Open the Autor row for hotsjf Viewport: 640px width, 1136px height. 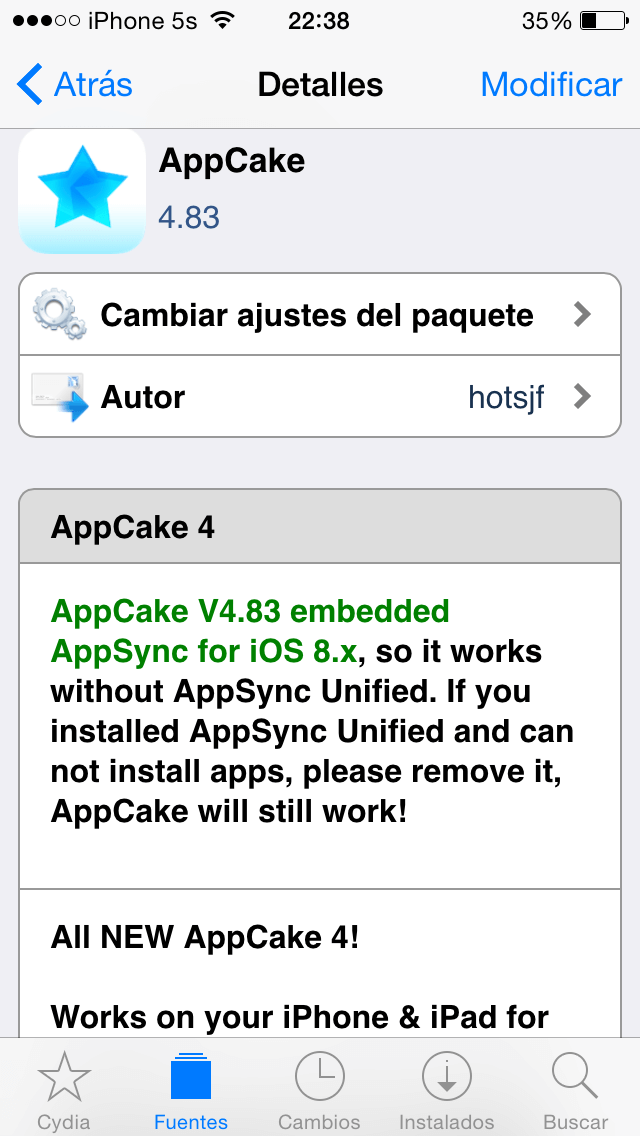[320, 397]
